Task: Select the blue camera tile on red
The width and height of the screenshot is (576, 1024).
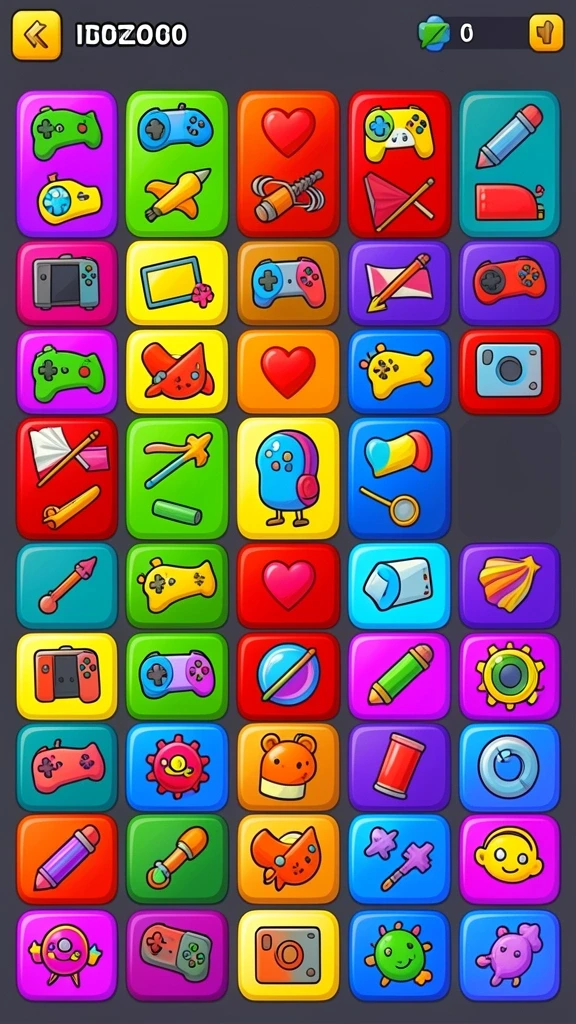Action: pos(509,370)
